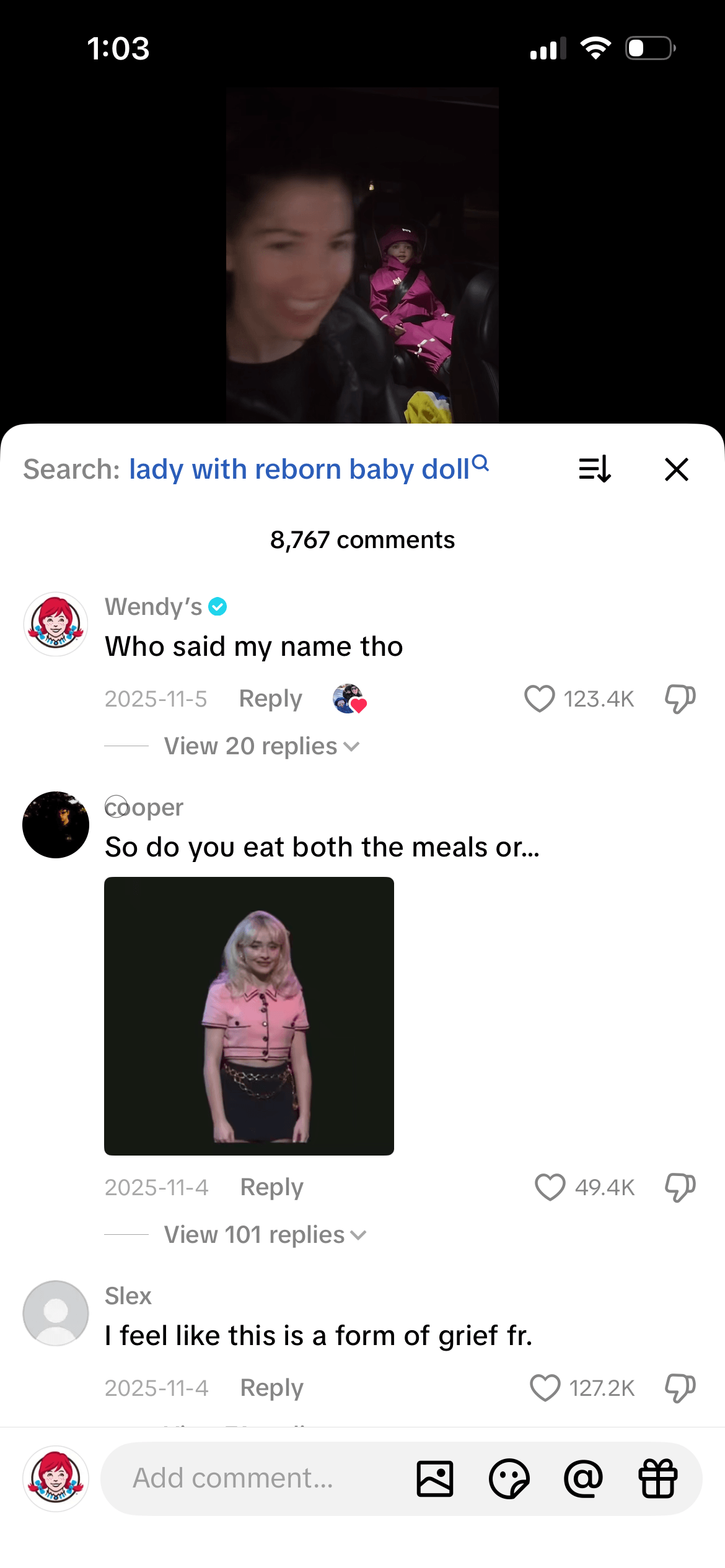Reply to Slex's comment

271,1388
